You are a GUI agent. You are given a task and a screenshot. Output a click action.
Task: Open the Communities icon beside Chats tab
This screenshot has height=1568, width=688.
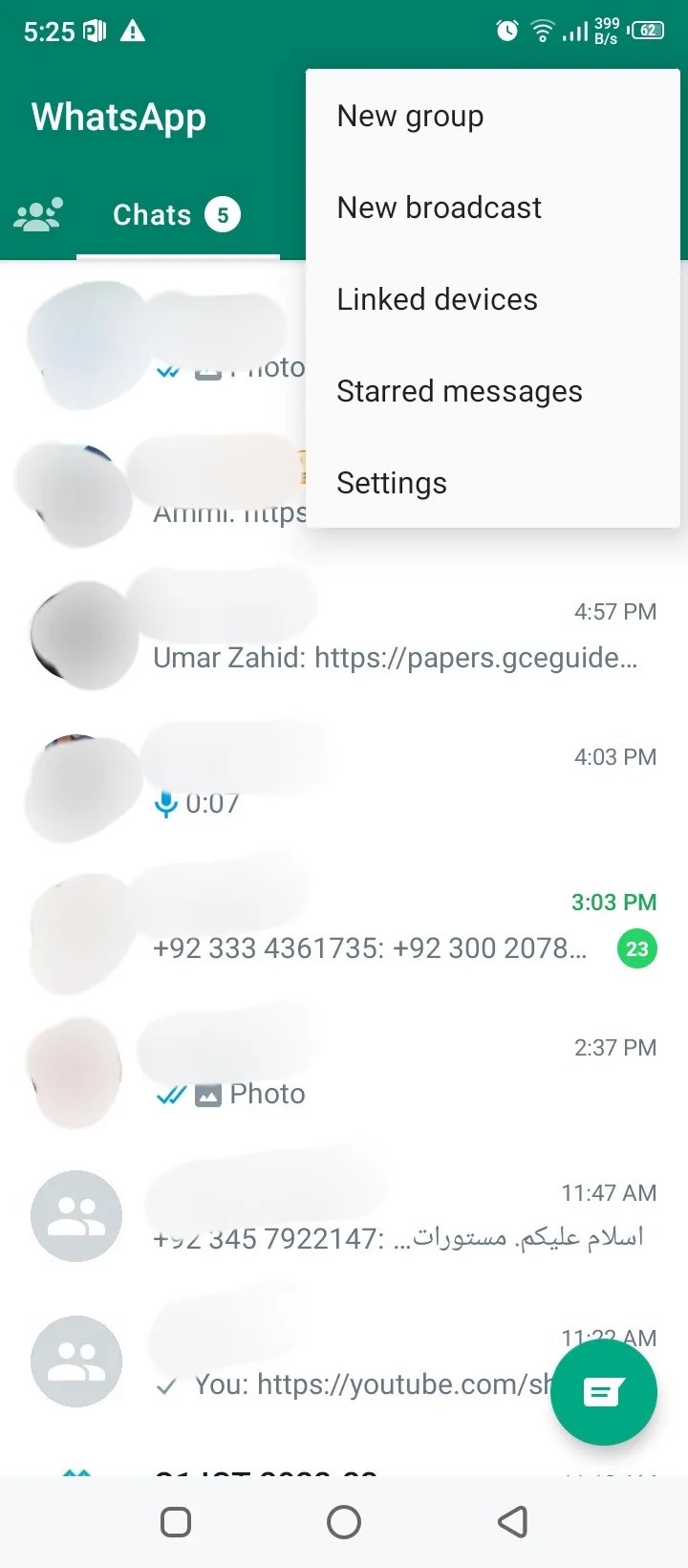[x=38, y=214]
